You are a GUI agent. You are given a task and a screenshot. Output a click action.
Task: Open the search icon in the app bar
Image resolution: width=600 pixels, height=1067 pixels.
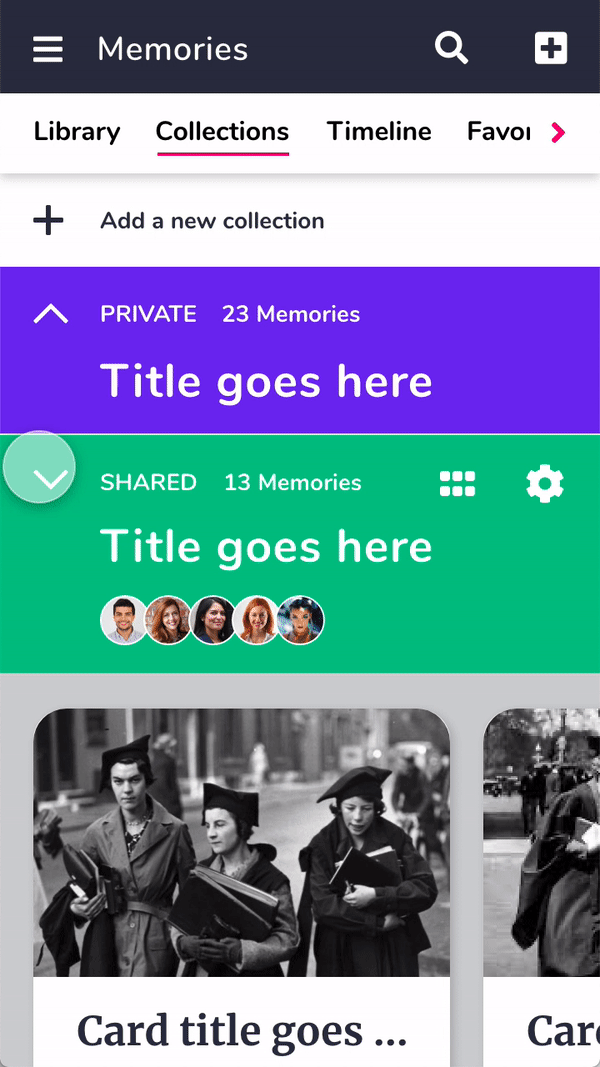tap(451, 48)
